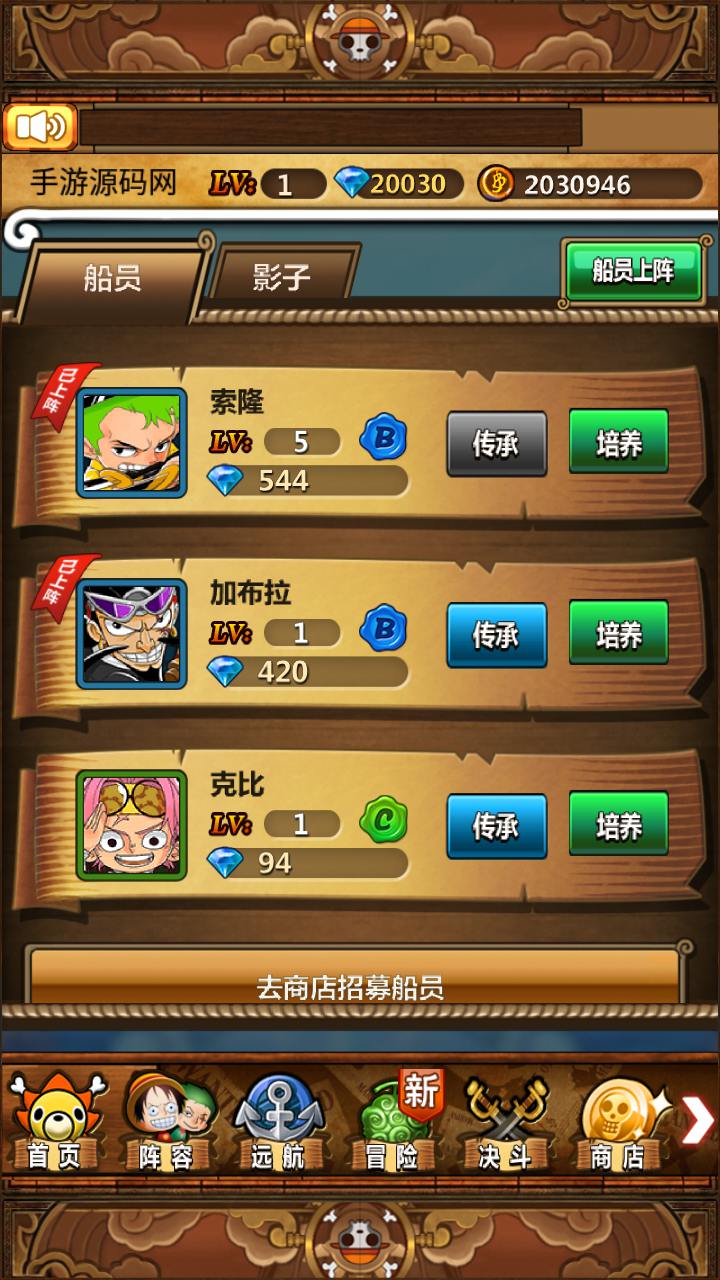This screenshot has width=720, height=1280.
Task: Tap 培养 for 索隆
Action: tap(619, 442)
